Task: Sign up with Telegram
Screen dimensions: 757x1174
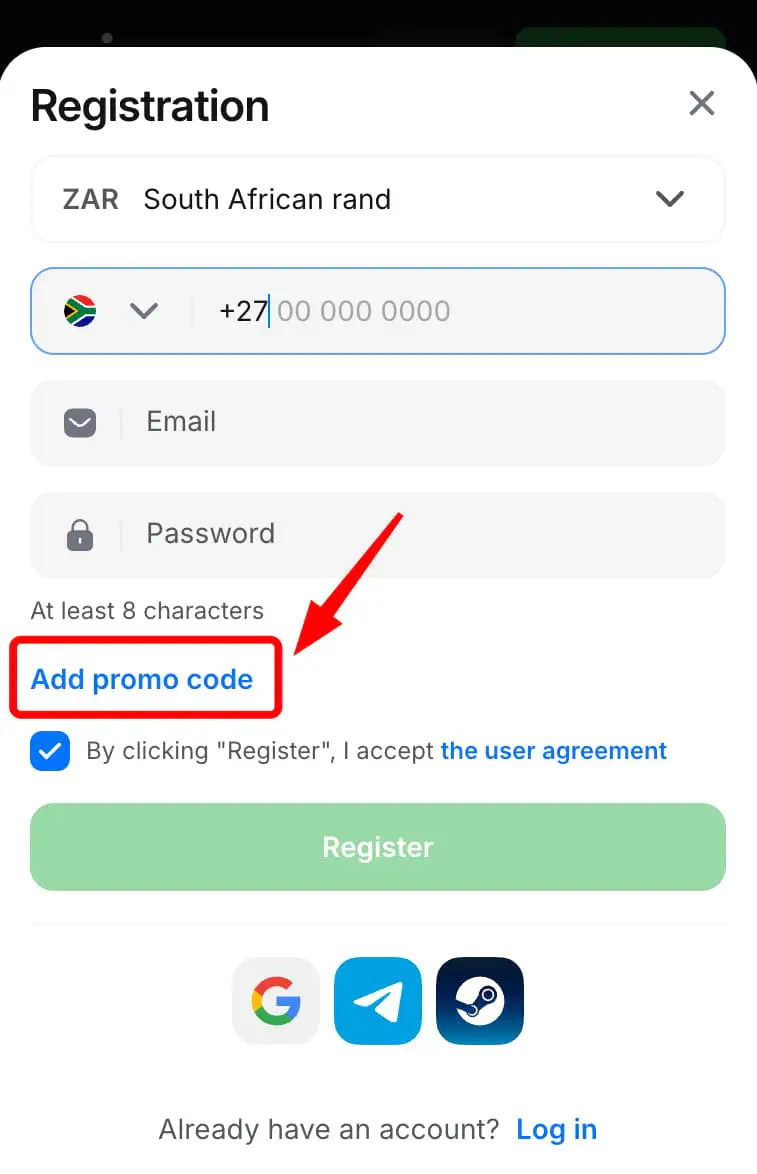Action: pyautogui.click(x=378, y=1001)
